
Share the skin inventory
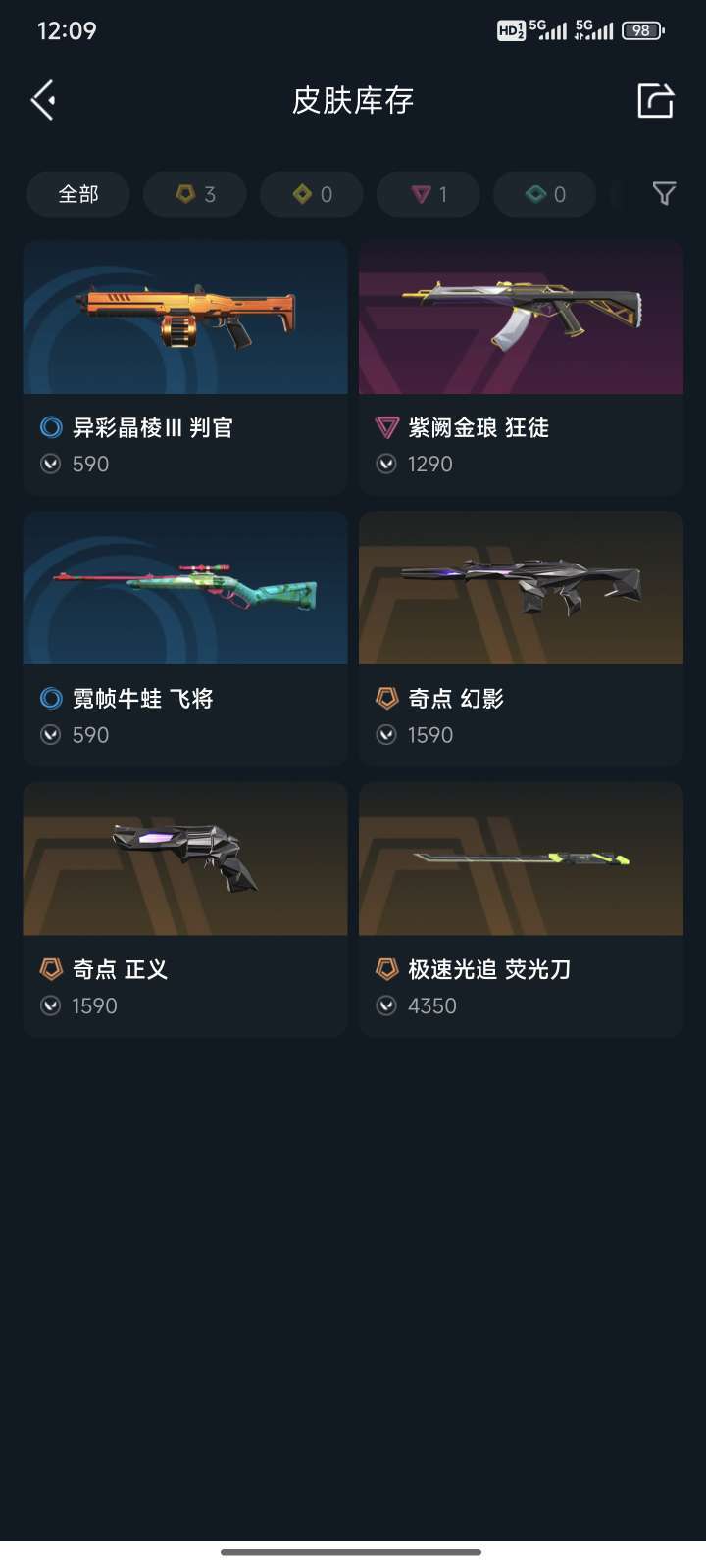(x=656, y=100)
